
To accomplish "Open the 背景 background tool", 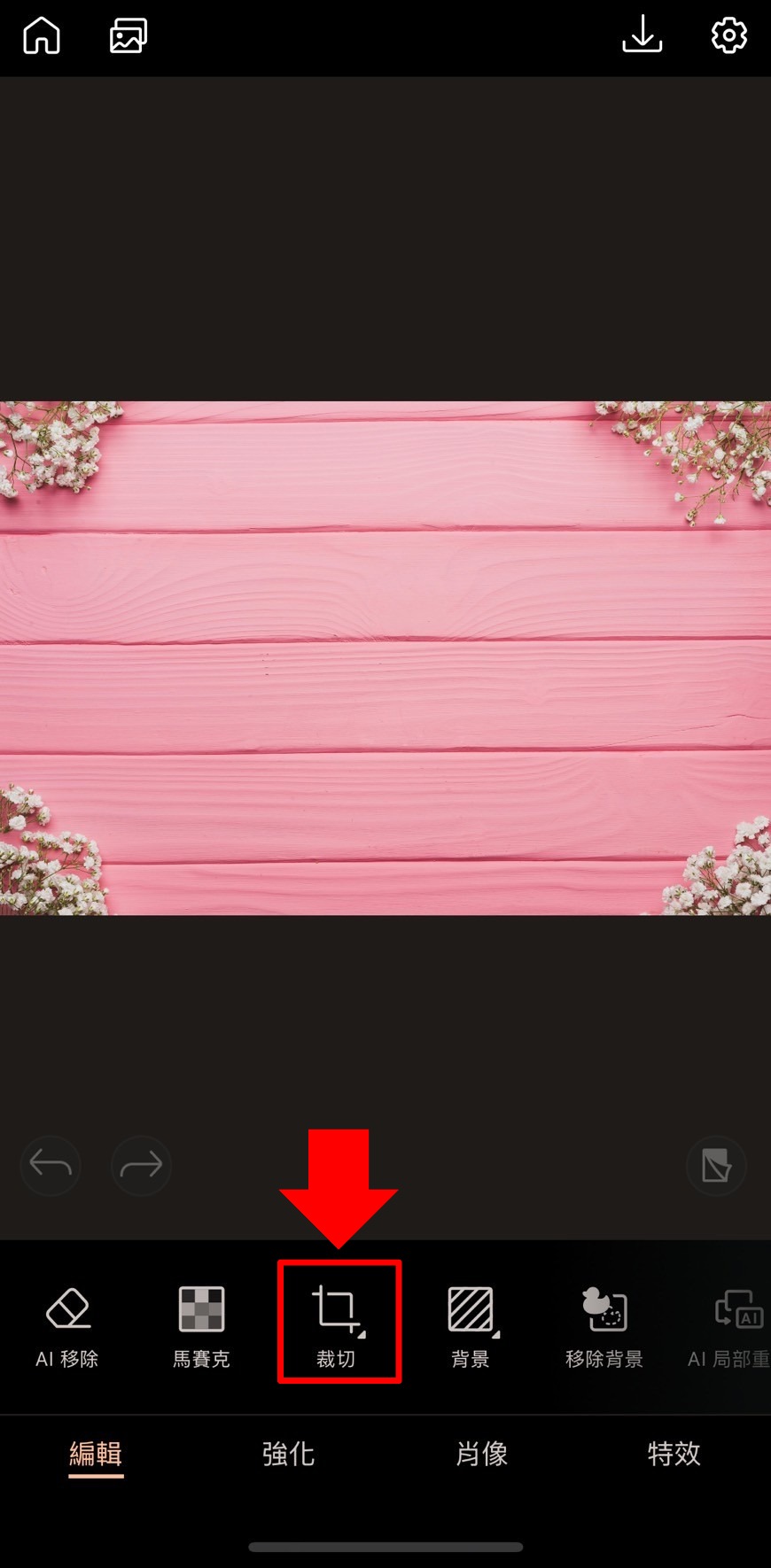I will (x=471, y=1325).
